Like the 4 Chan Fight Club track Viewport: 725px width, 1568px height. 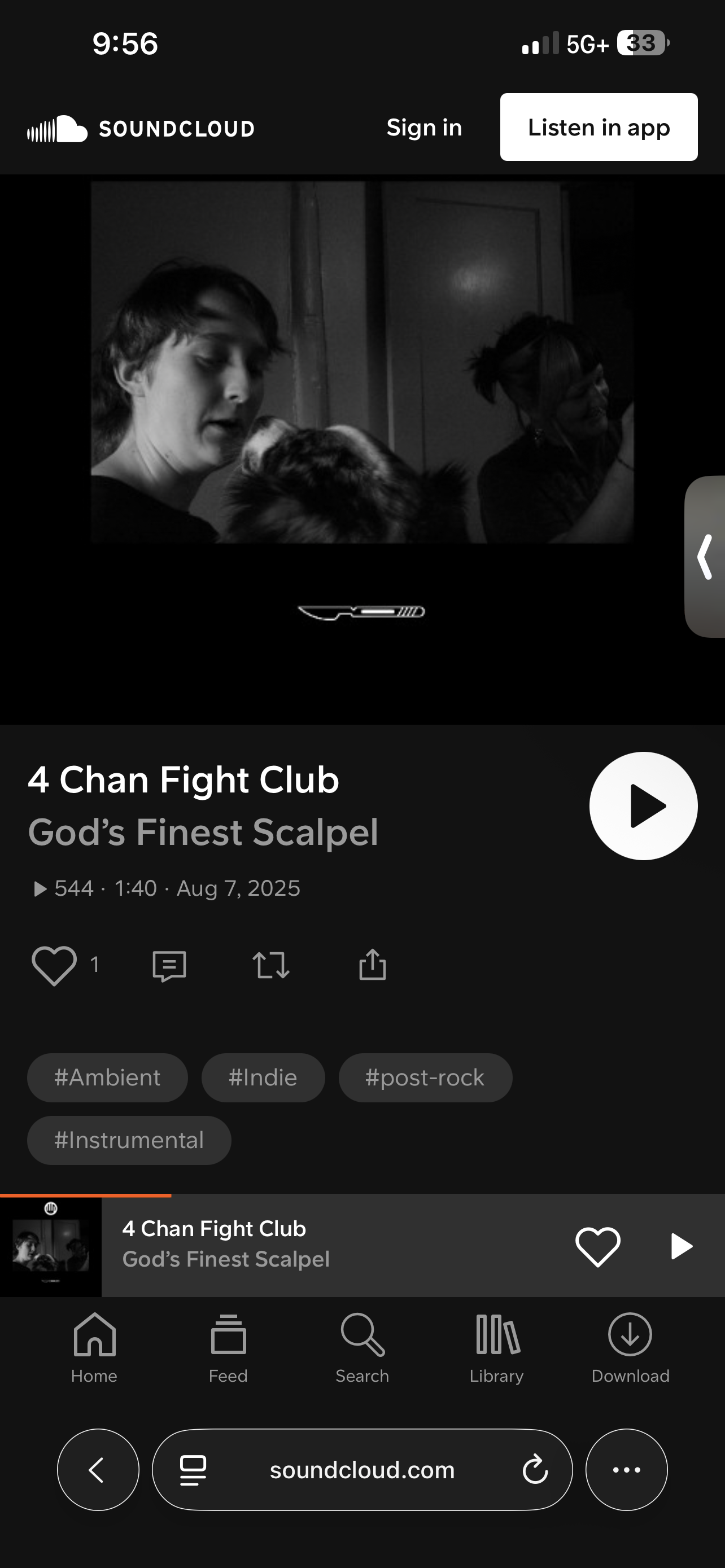[x=54, y=965]
